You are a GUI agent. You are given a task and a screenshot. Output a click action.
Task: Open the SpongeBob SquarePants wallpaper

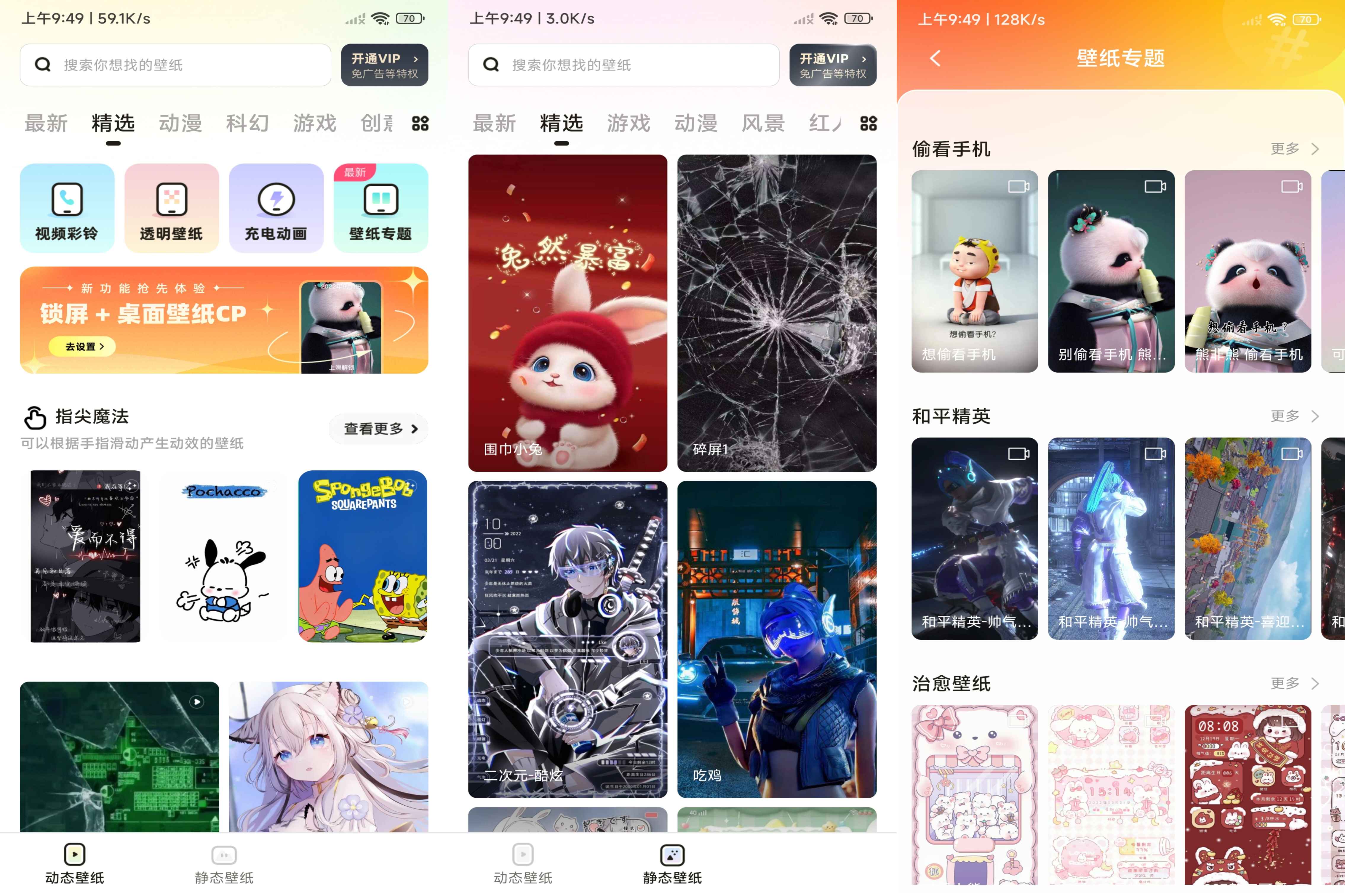[x=362, y=555]
